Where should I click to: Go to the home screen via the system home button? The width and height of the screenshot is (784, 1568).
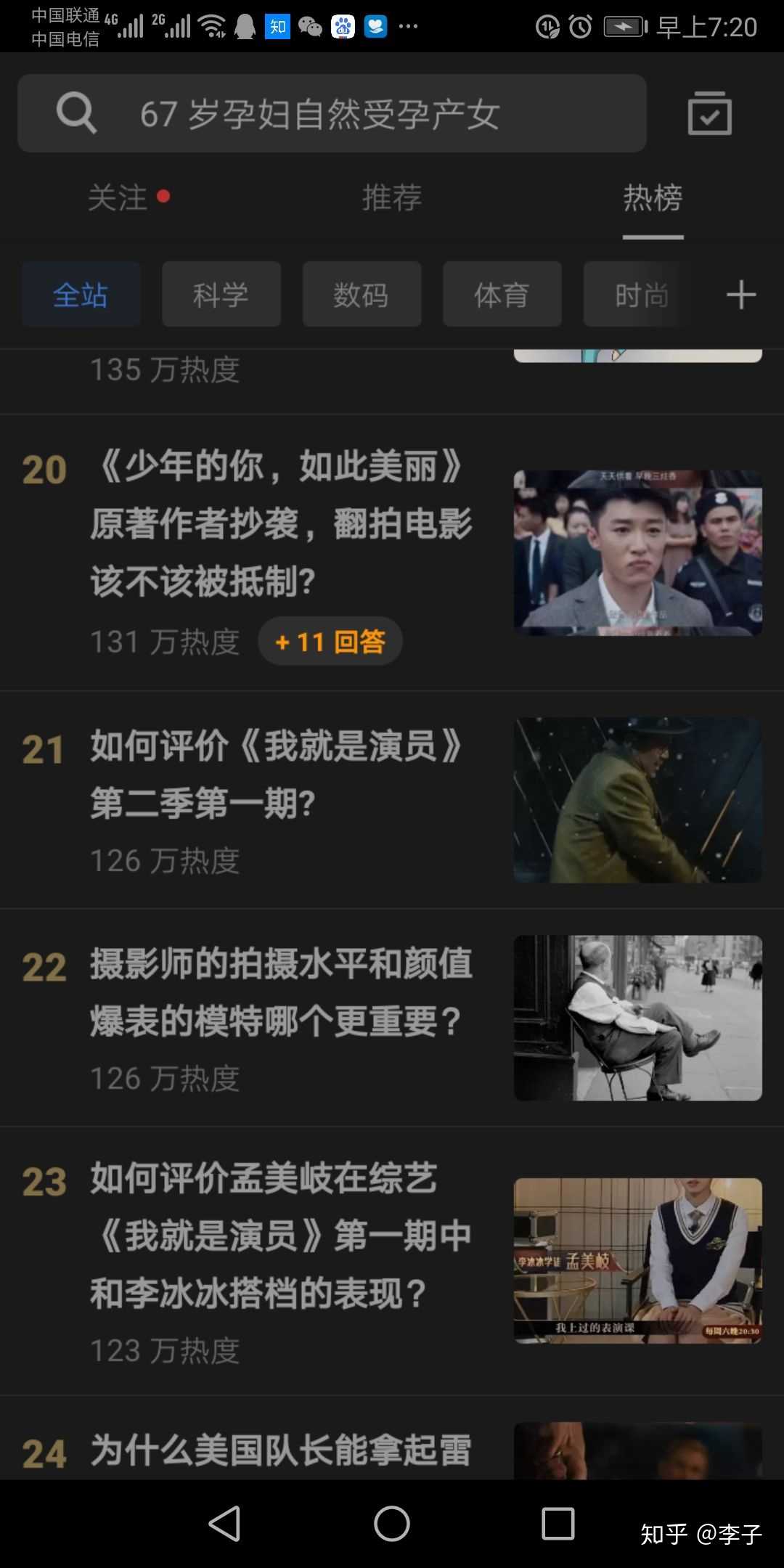click(392, 1523)
